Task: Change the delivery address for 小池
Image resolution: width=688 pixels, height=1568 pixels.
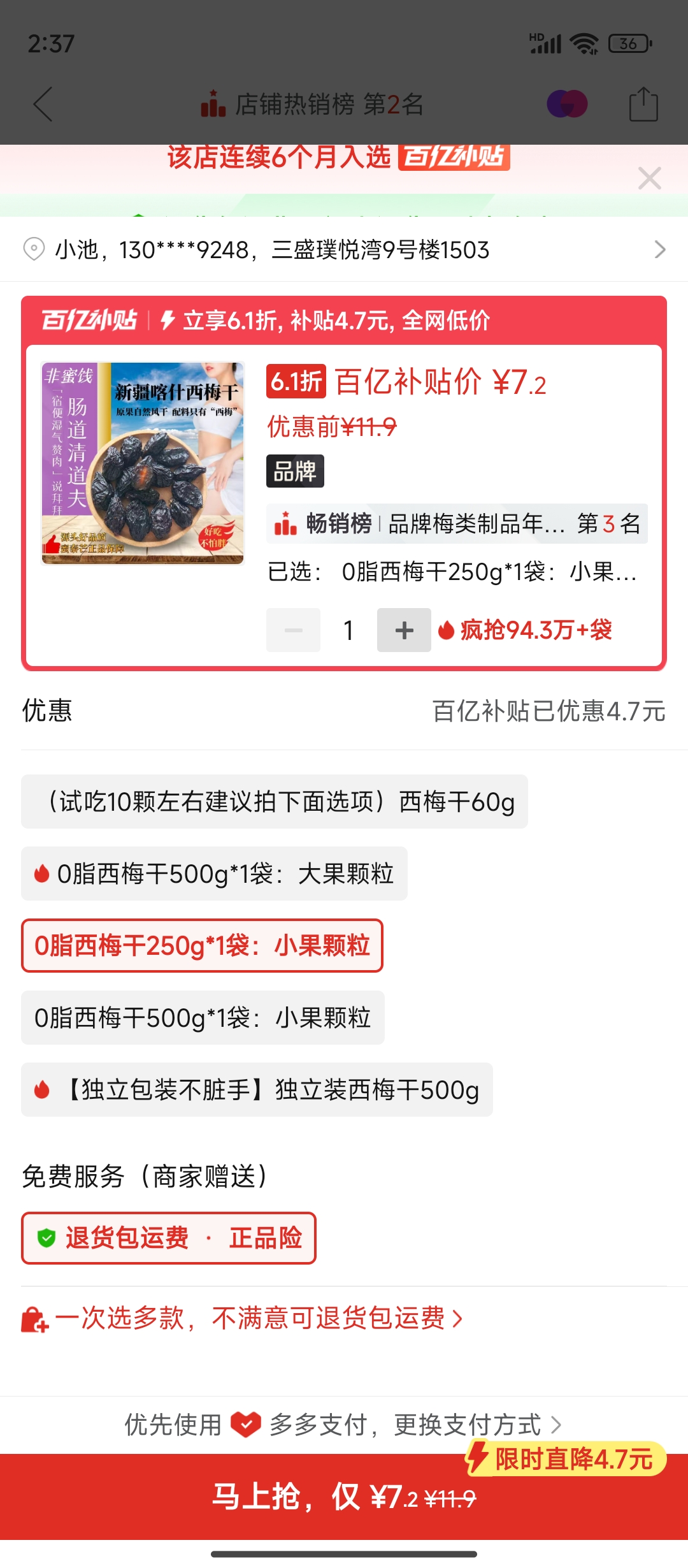Action: pos(344,249)
